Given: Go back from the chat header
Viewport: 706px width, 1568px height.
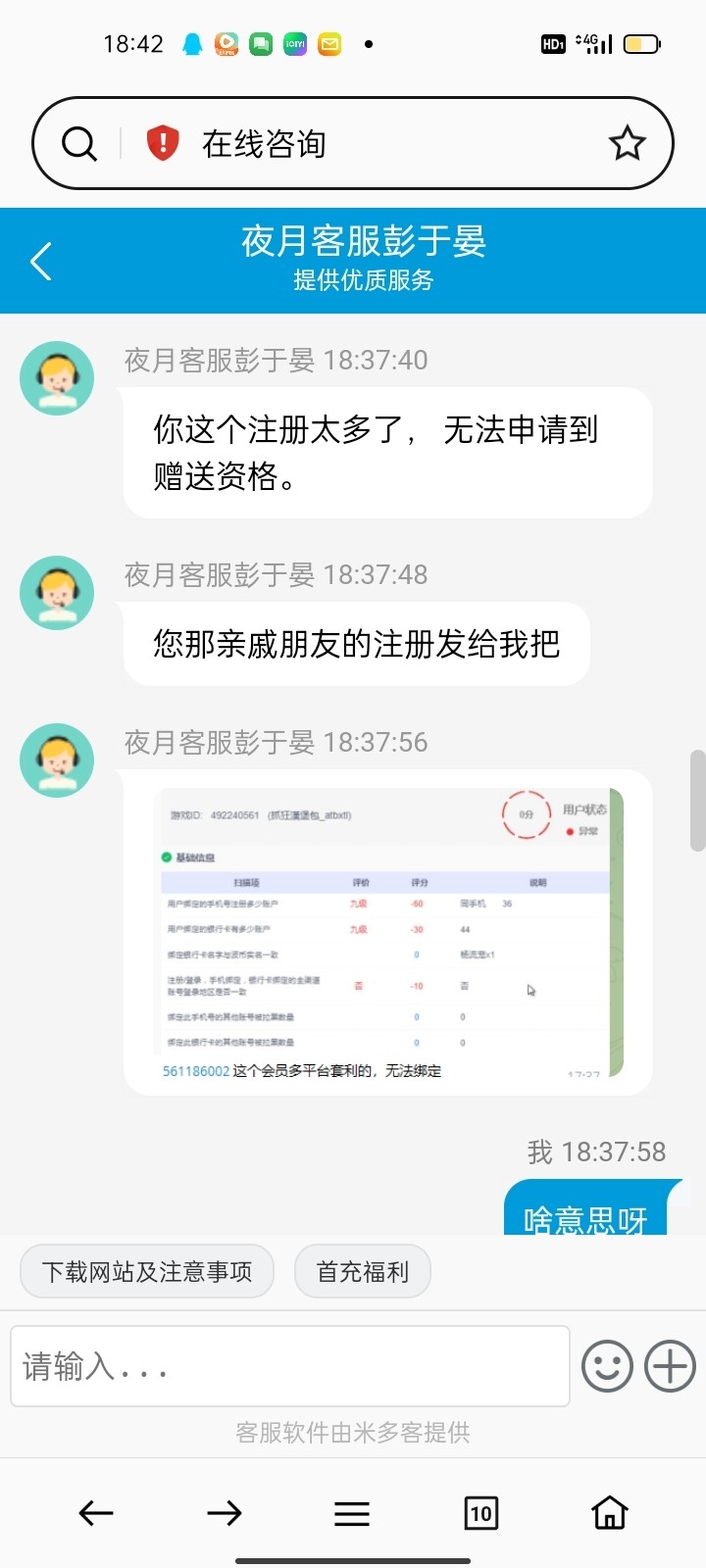Looking at the screenshot, I should click(x=41, y=261).
